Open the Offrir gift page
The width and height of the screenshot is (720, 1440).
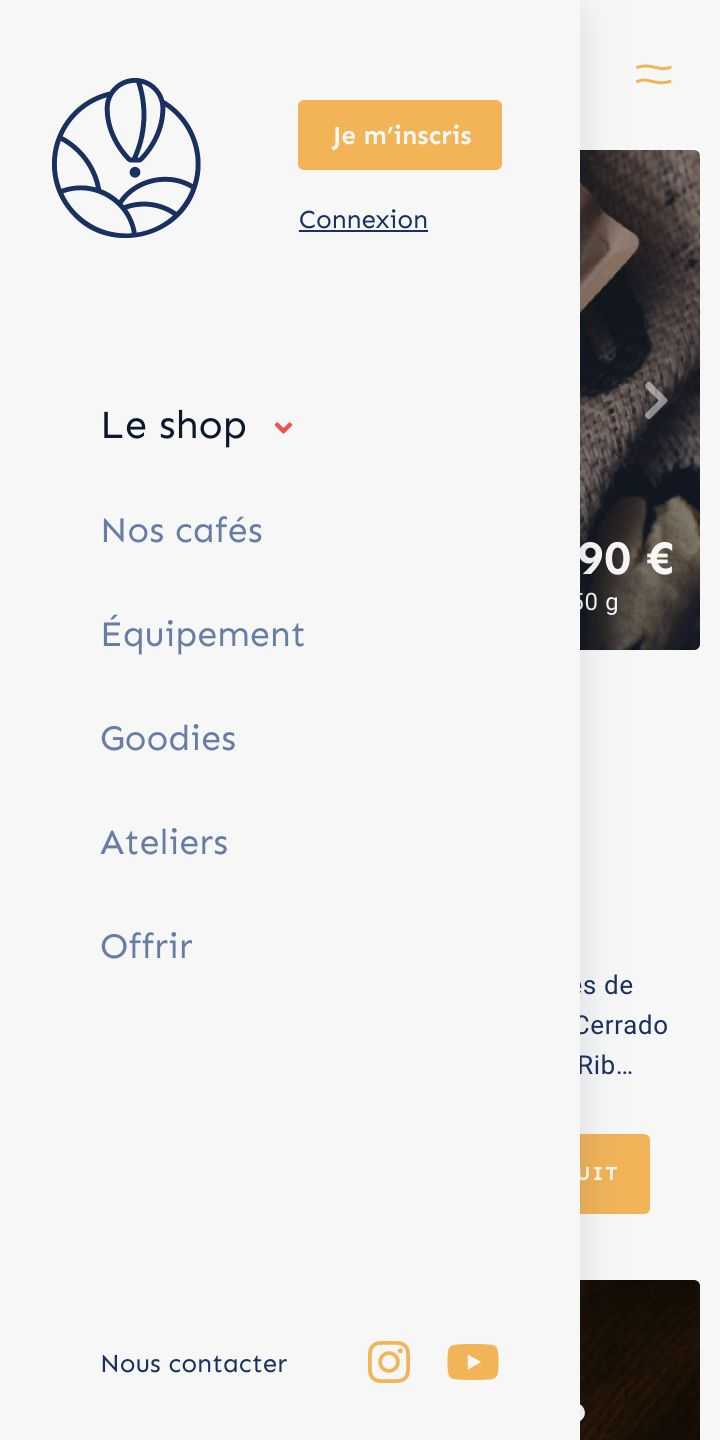click(146, 946)
